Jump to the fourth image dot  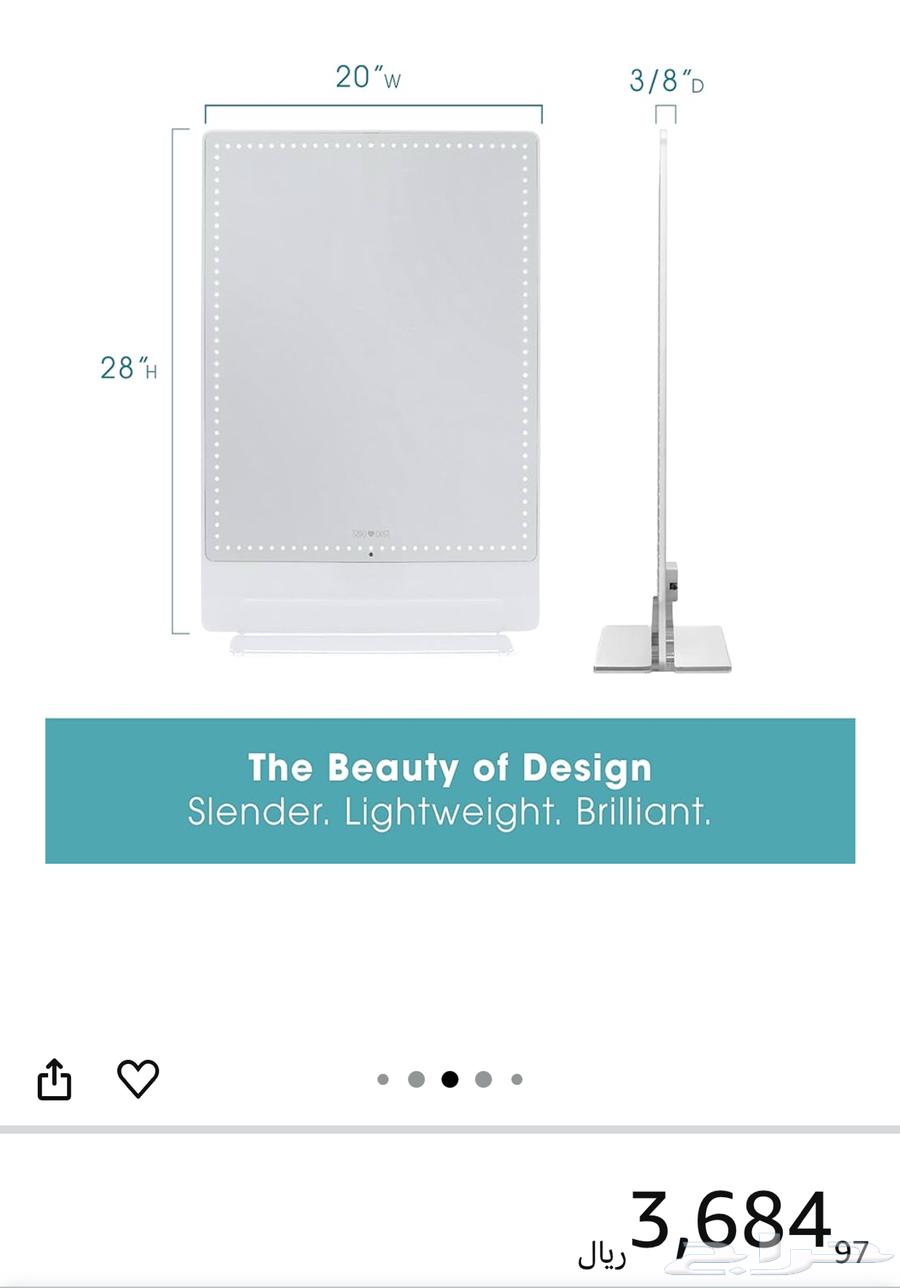(483, 1079)
